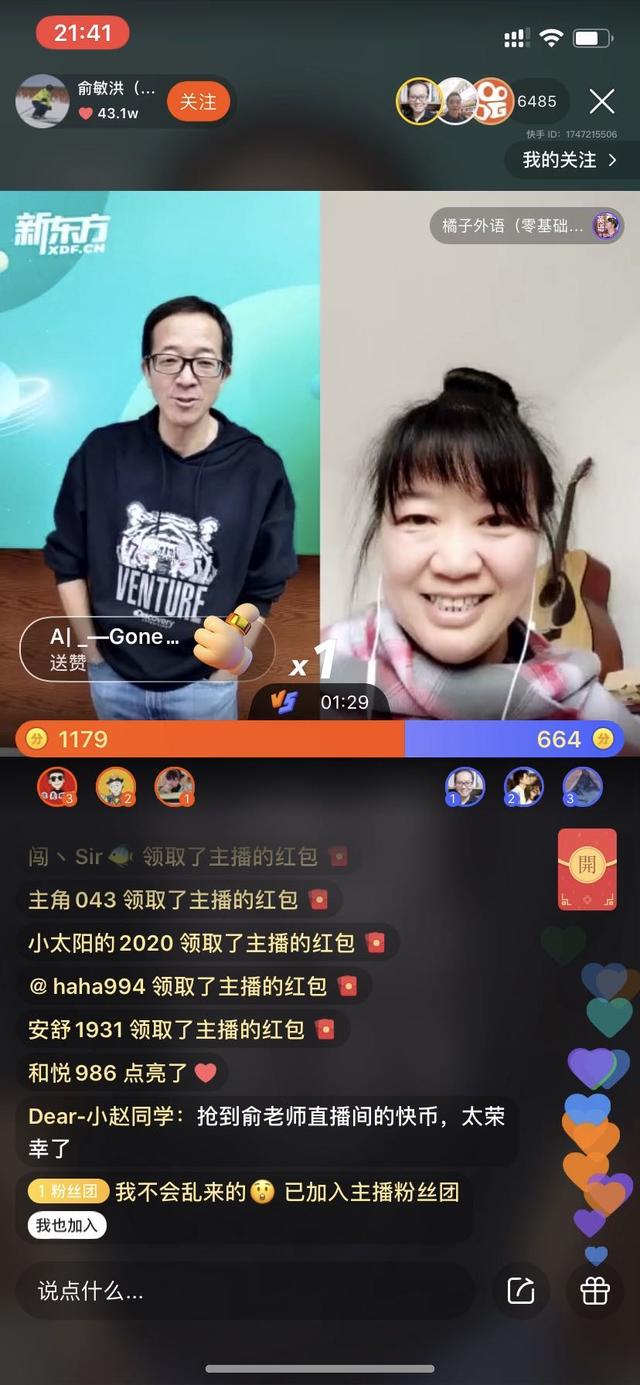Screen dimensions: 640x1385
Task: Open 我的关注 list
Action: click(570, 160)
